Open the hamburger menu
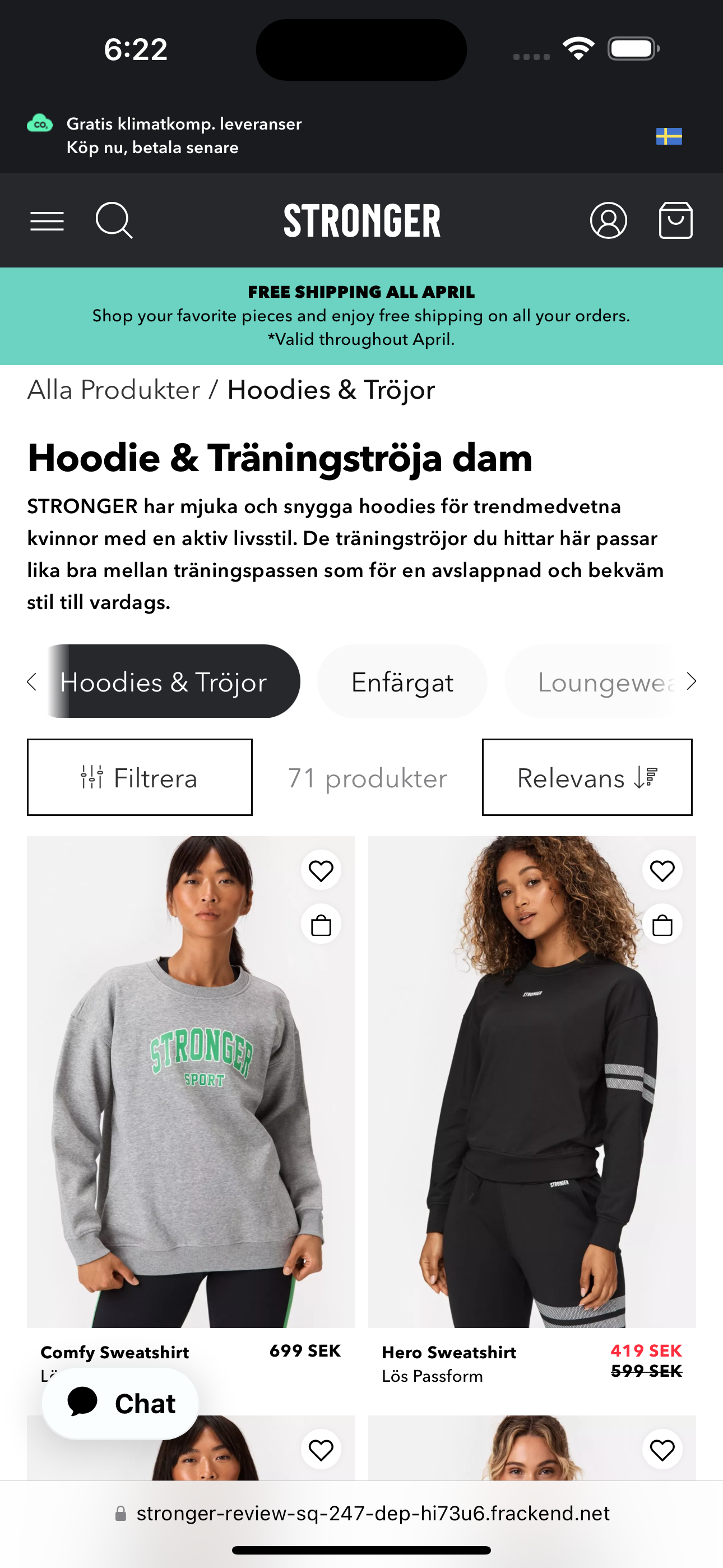Image resolution: width=723 pixels, height=1568 pixels. 47,220
